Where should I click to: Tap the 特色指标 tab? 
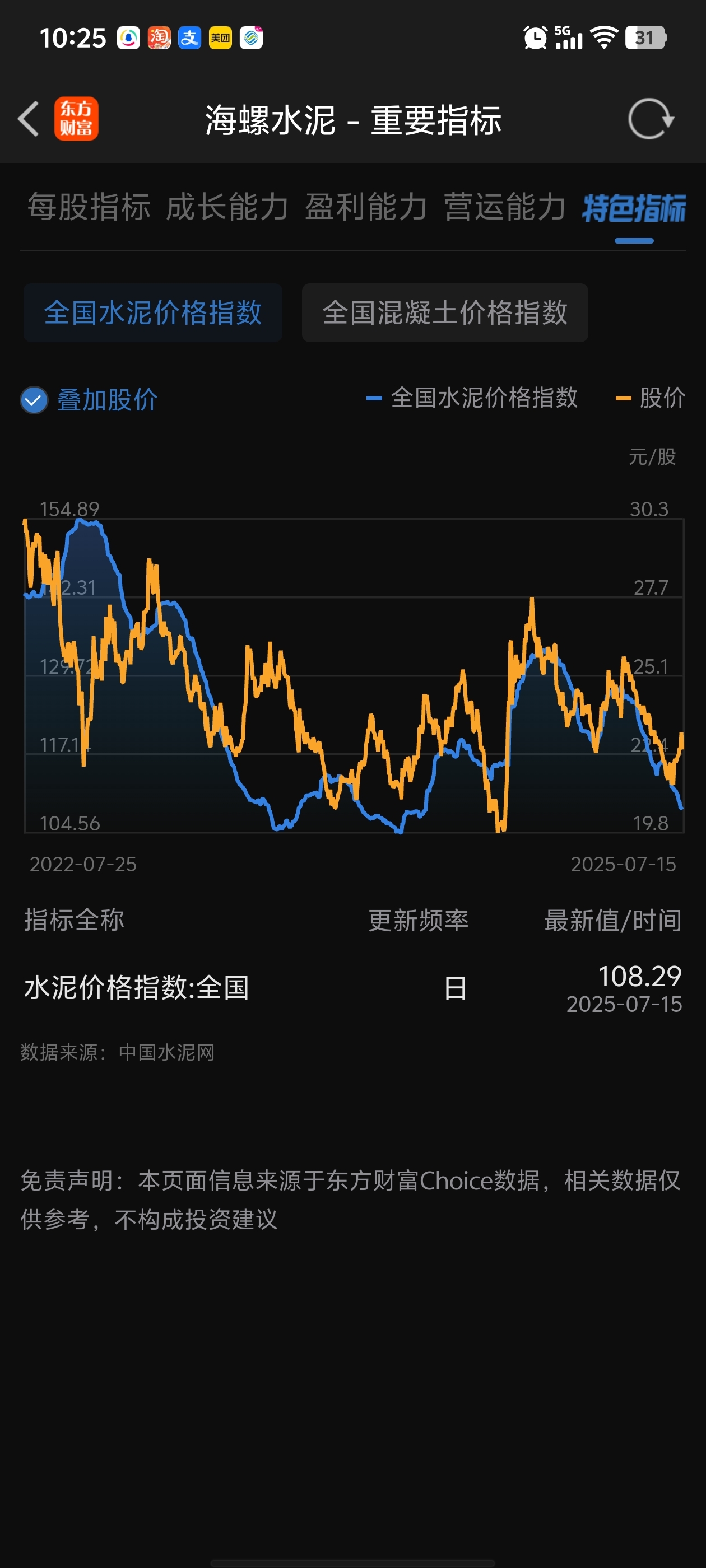point(634,208)
